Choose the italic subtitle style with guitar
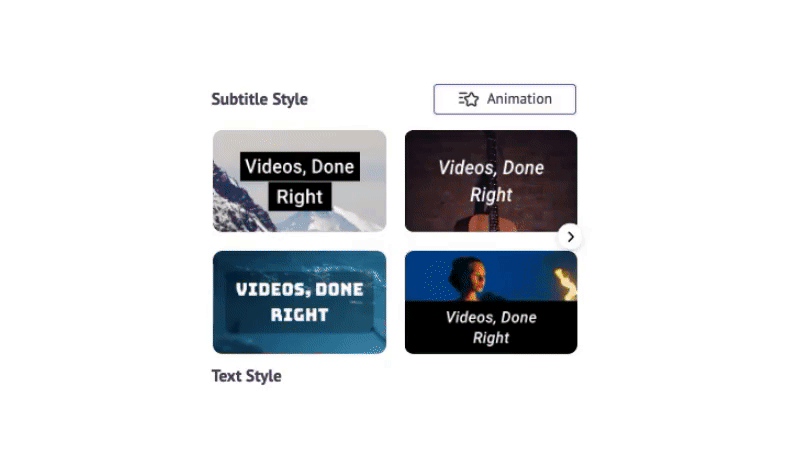The width and height of the screenshot is (800, 450). 490,181
